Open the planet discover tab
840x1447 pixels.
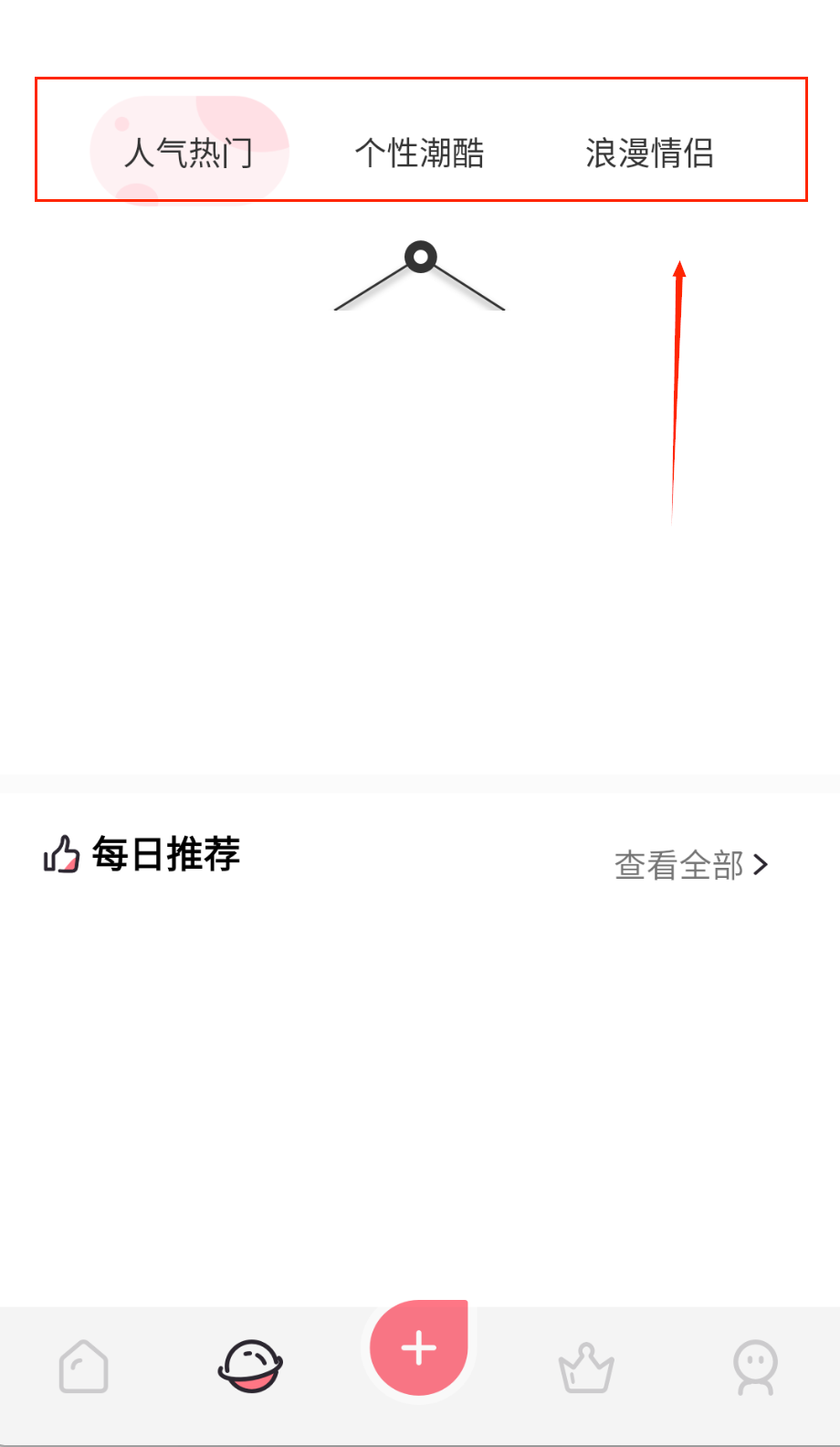tap(250, 1366)
